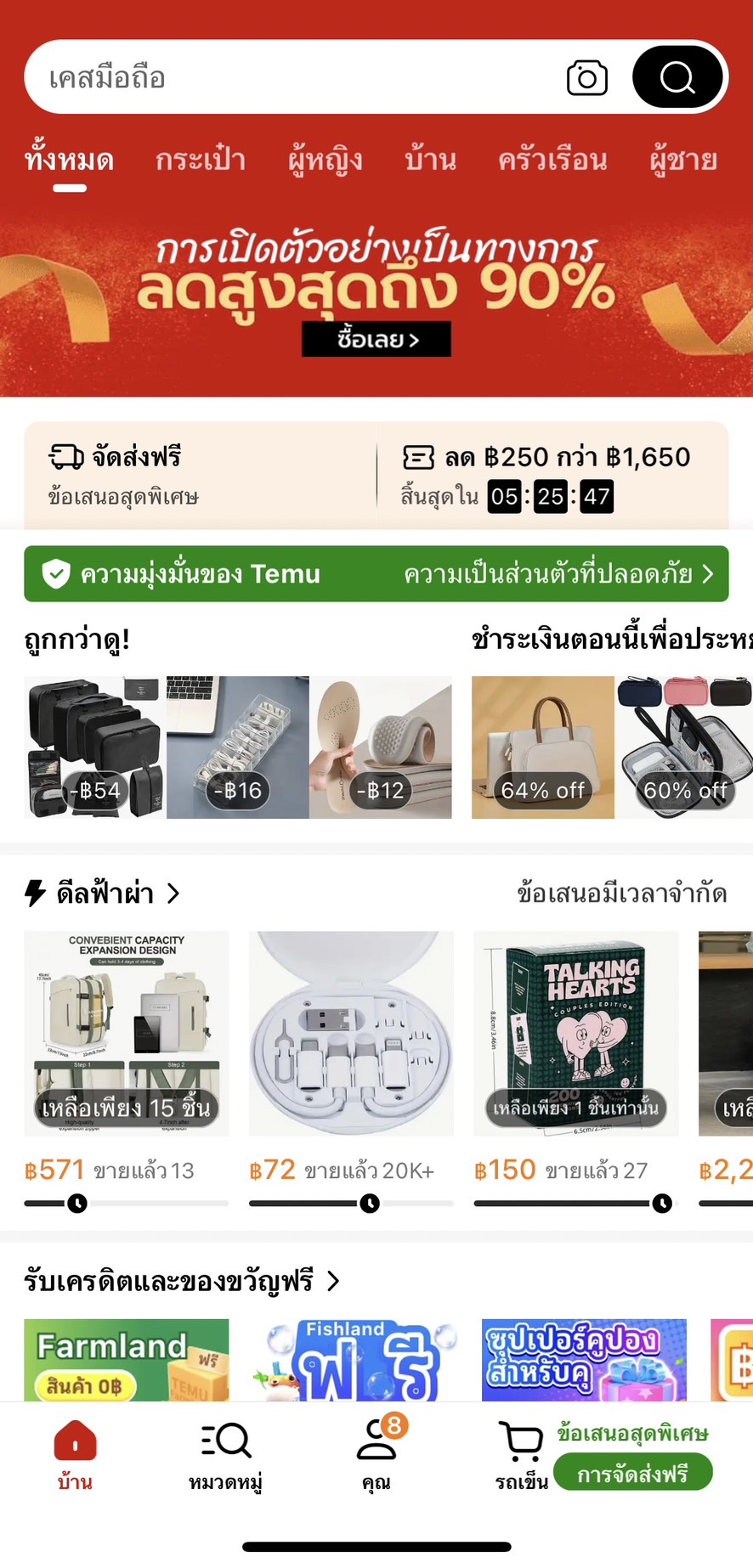
Task: Open the ฿72 cable kit deal
Action: tap(351, 1034)
